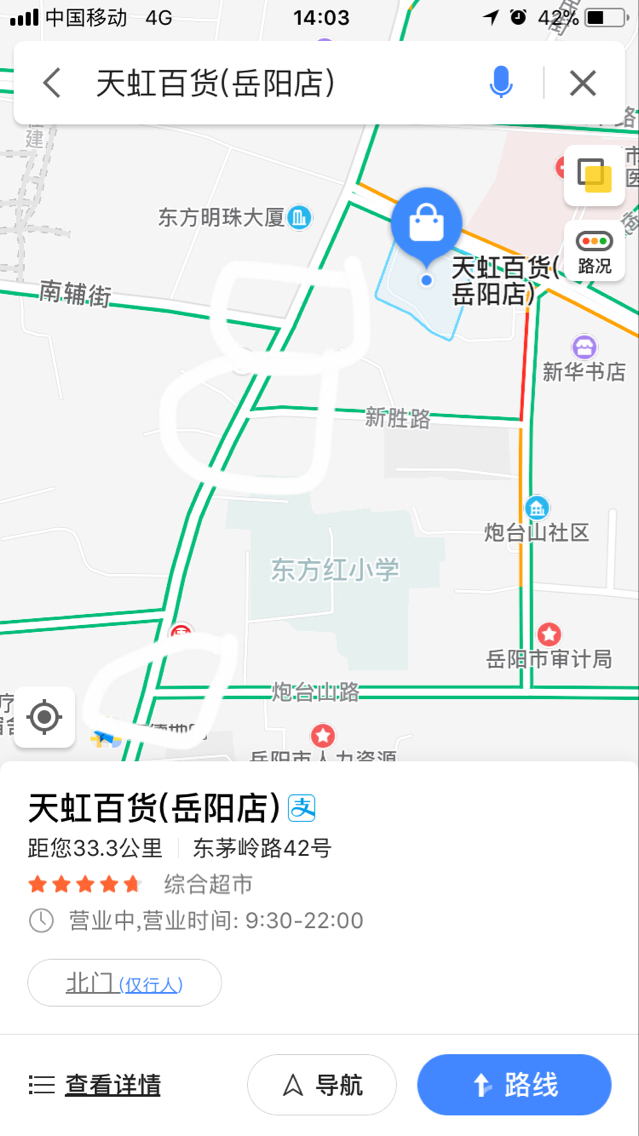
Task: Clear the search with the X
Action: (x=582, y=83)
